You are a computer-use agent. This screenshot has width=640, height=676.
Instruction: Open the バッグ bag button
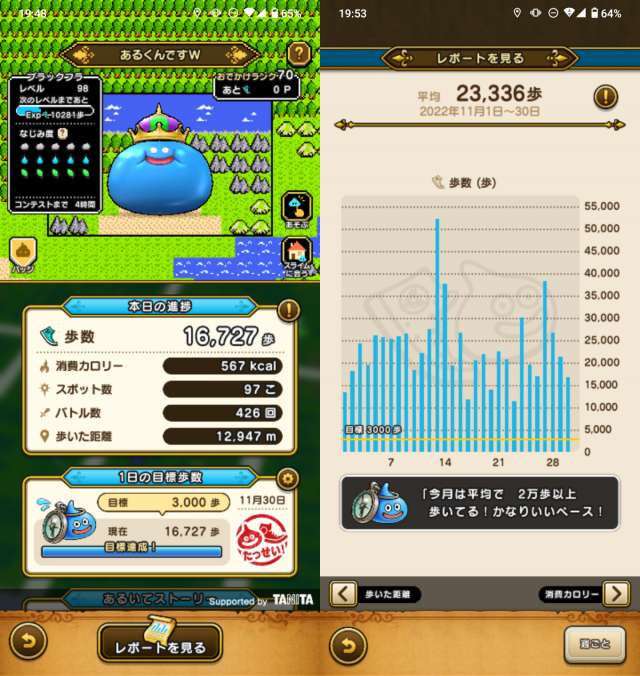click(x=23, y=253)
